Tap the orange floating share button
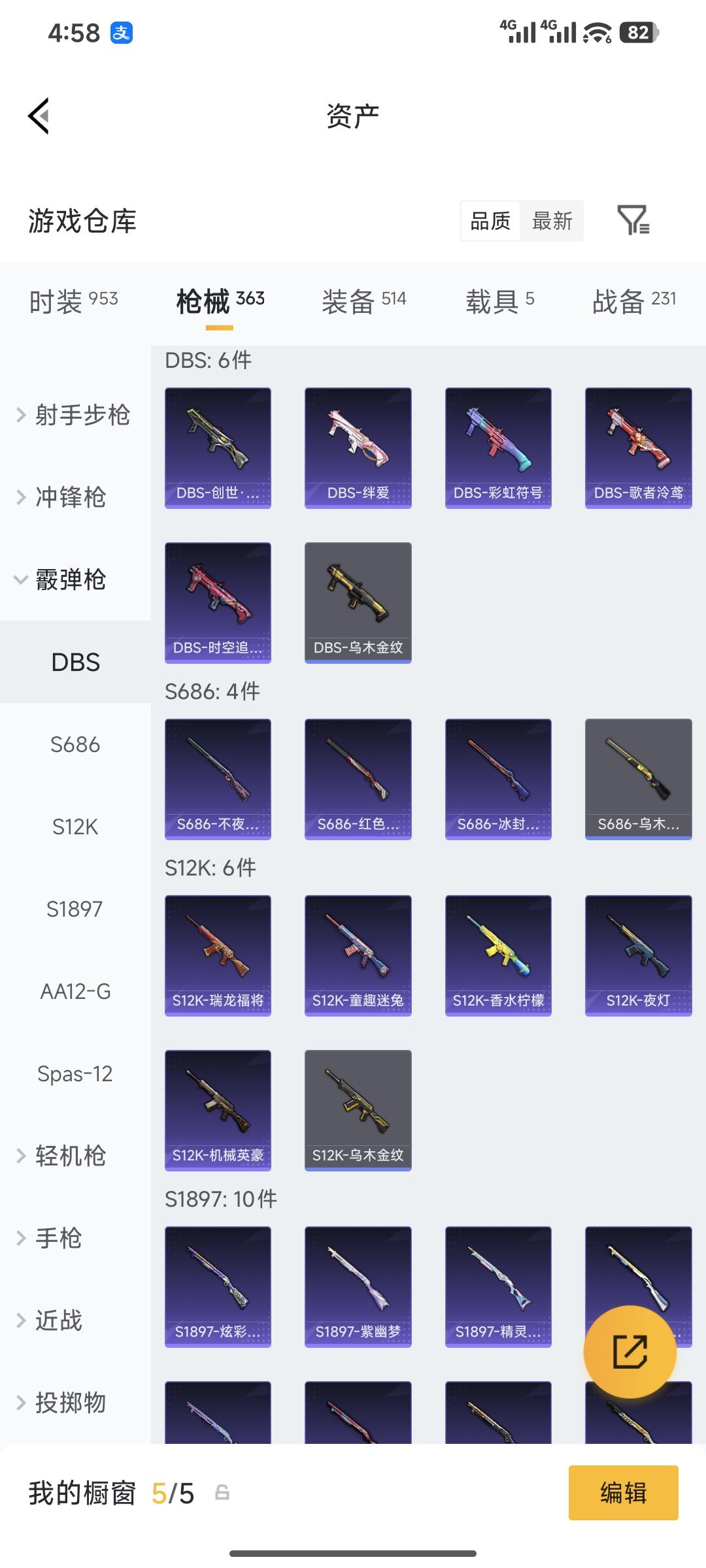This screenshot has width=706, height=1568. [x=630, y=1351]
